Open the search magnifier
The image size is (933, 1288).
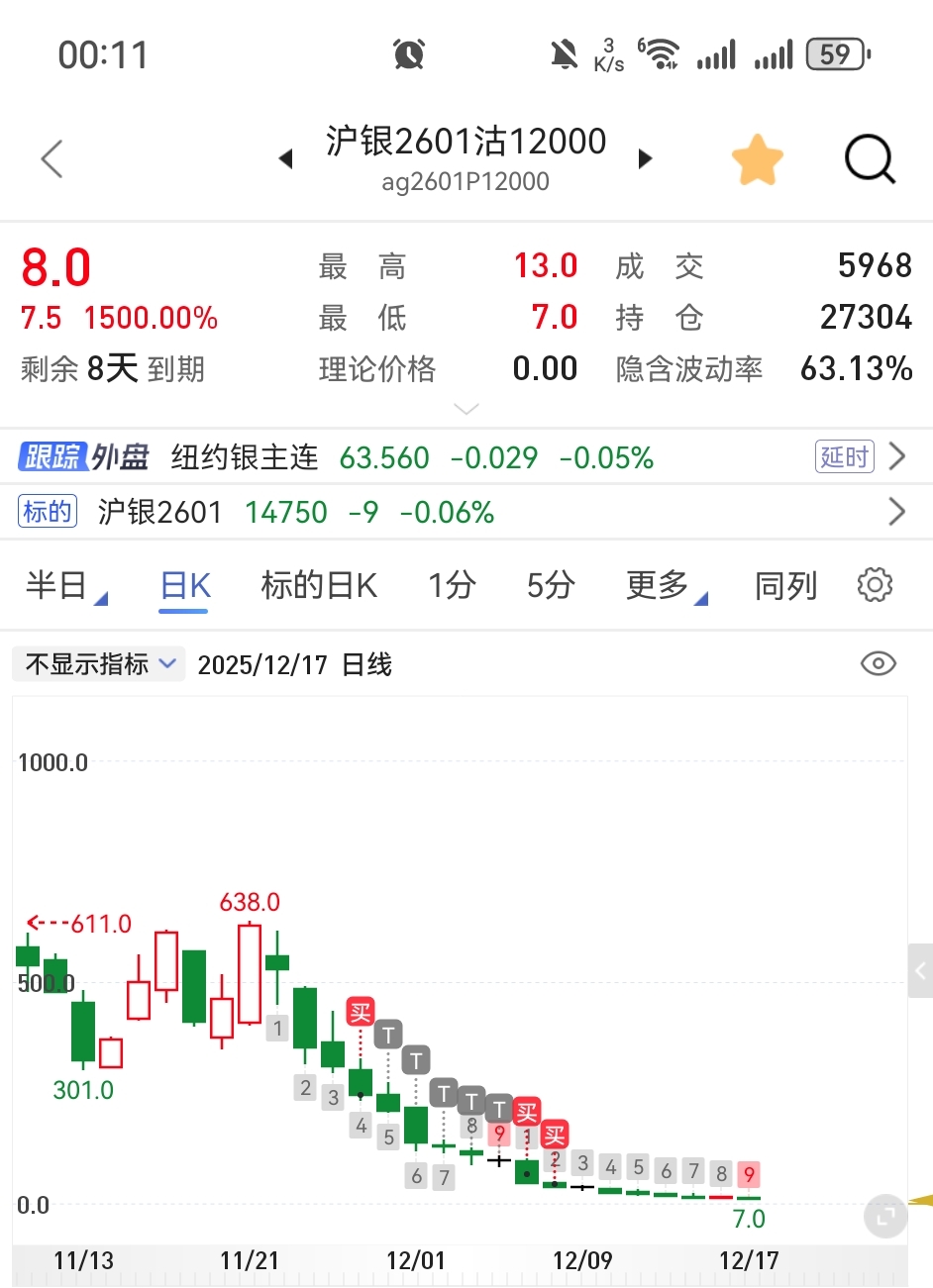pos(870,158)
